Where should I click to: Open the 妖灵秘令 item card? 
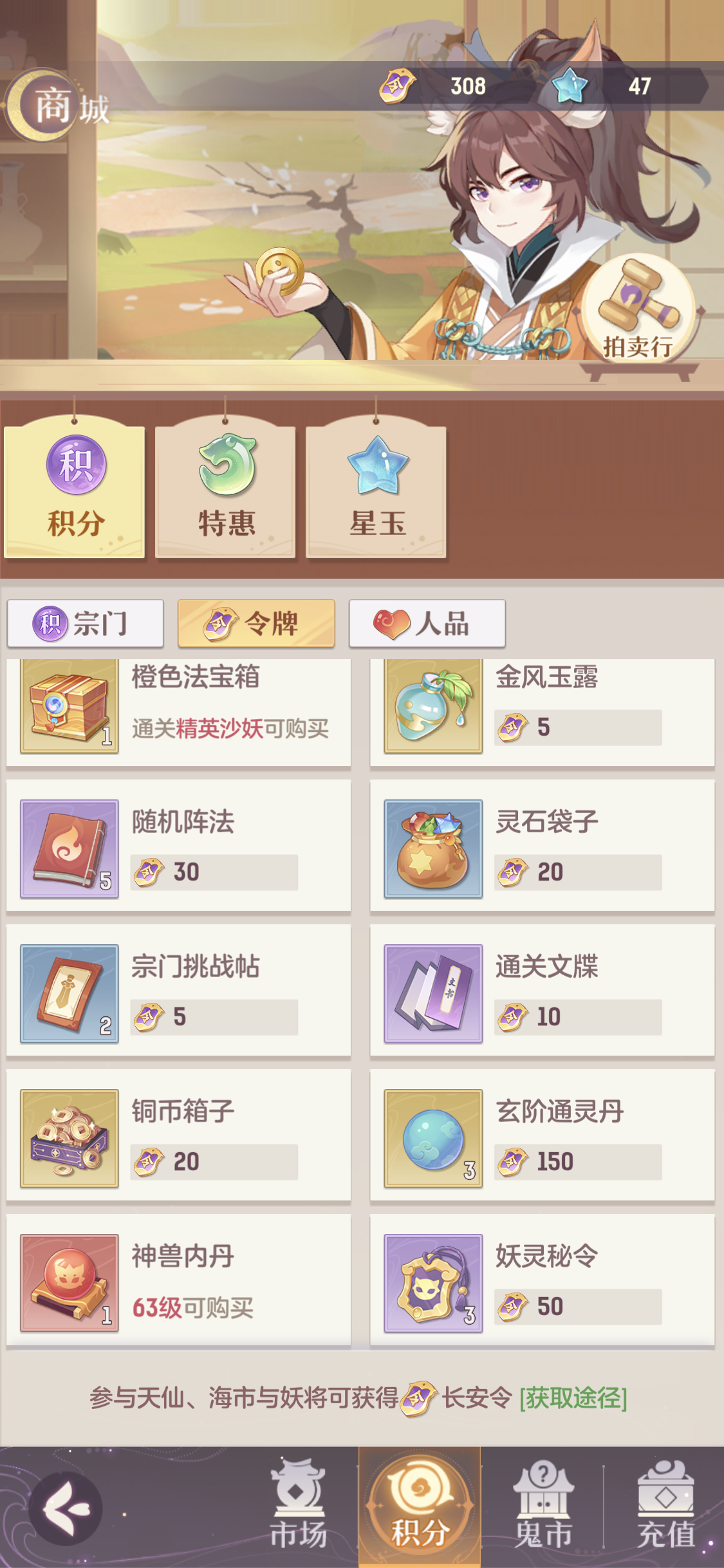point(542,1280)
